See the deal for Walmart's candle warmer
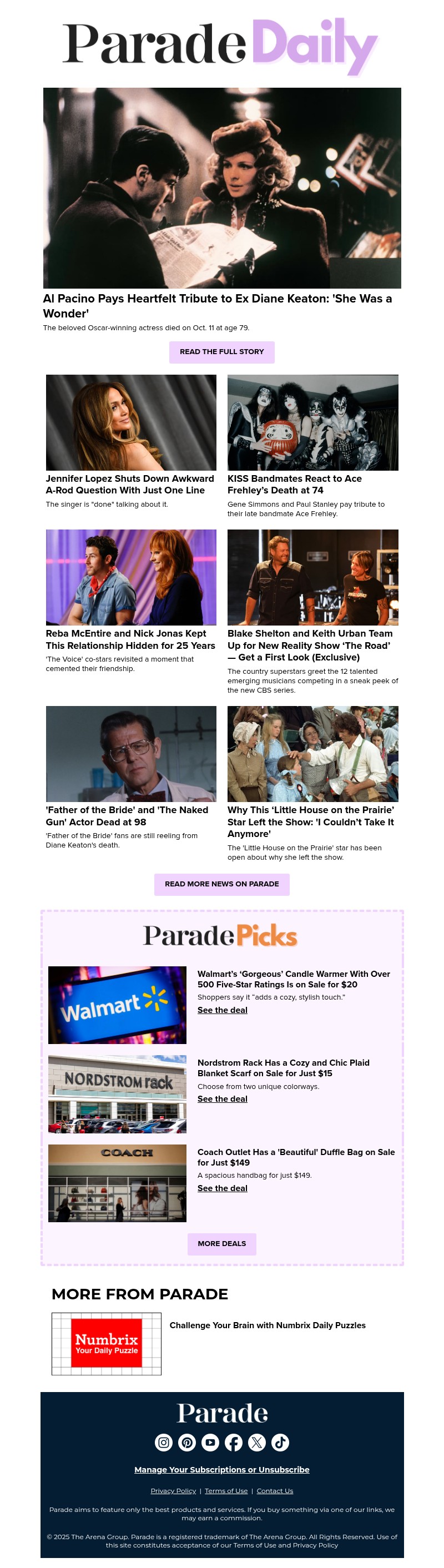Screen dimensions: 444x1568 [x=223, y=1010]
